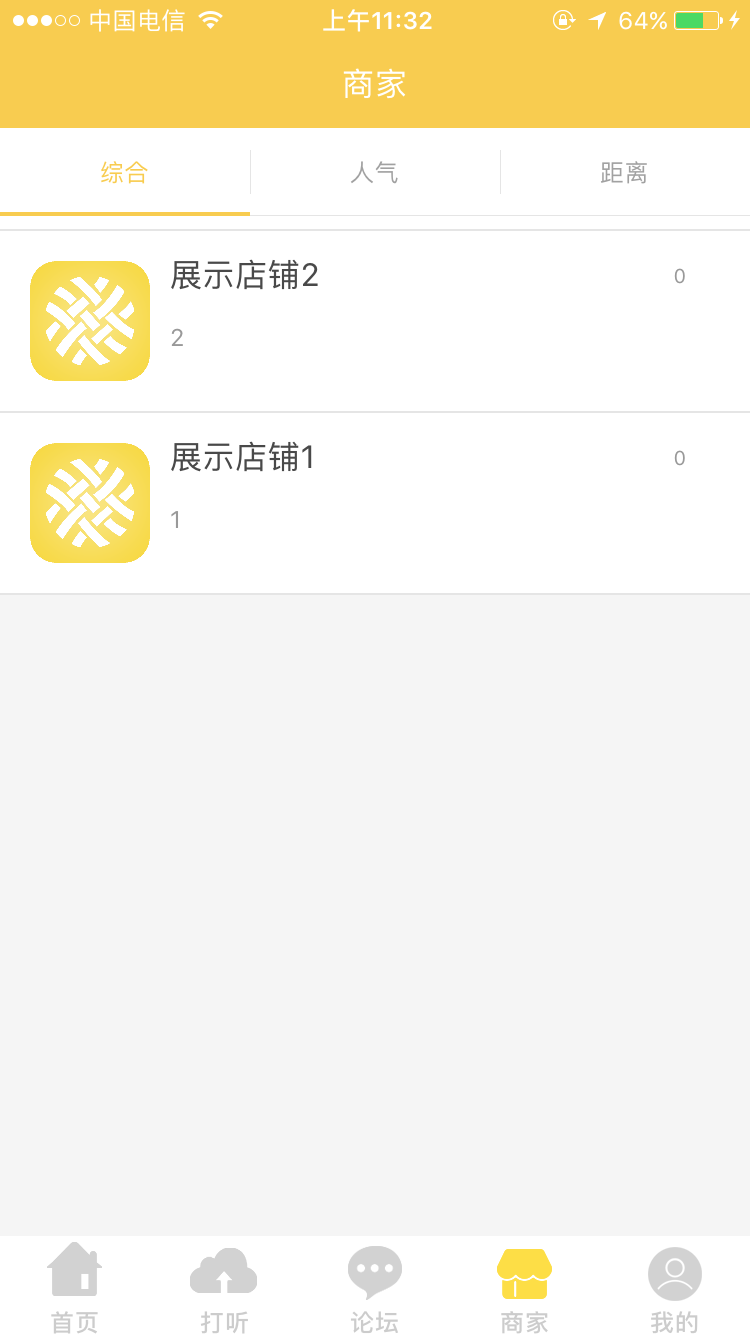Select the active 综合 tab
The width and height of the screenshot is (750, 1334).
coord(124,172)
